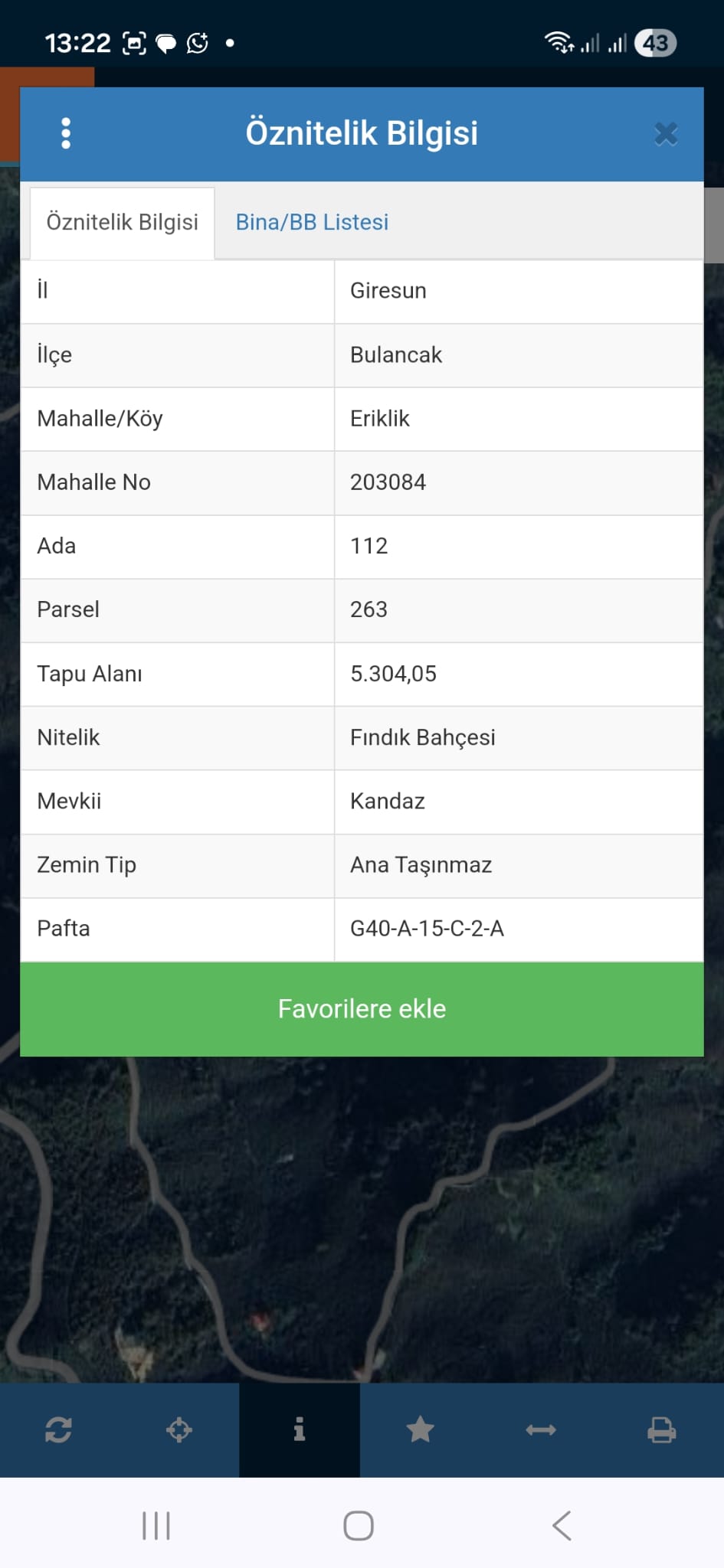Tap the crosshair location icon
The height and width of the screenshot is (1568, 724).
click(x=179, y=1429)
